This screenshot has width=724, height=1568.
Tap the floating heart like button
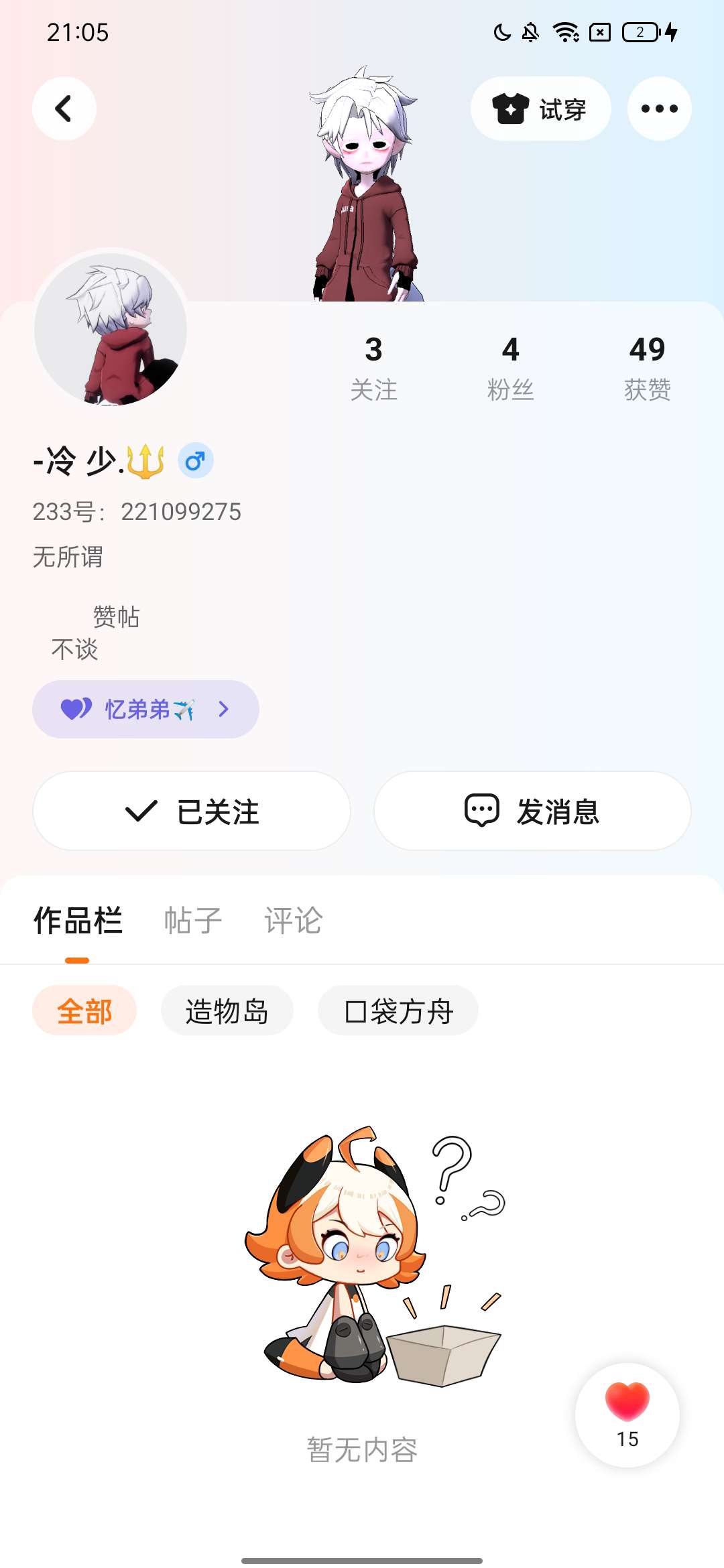click(x=627, y=1414)
